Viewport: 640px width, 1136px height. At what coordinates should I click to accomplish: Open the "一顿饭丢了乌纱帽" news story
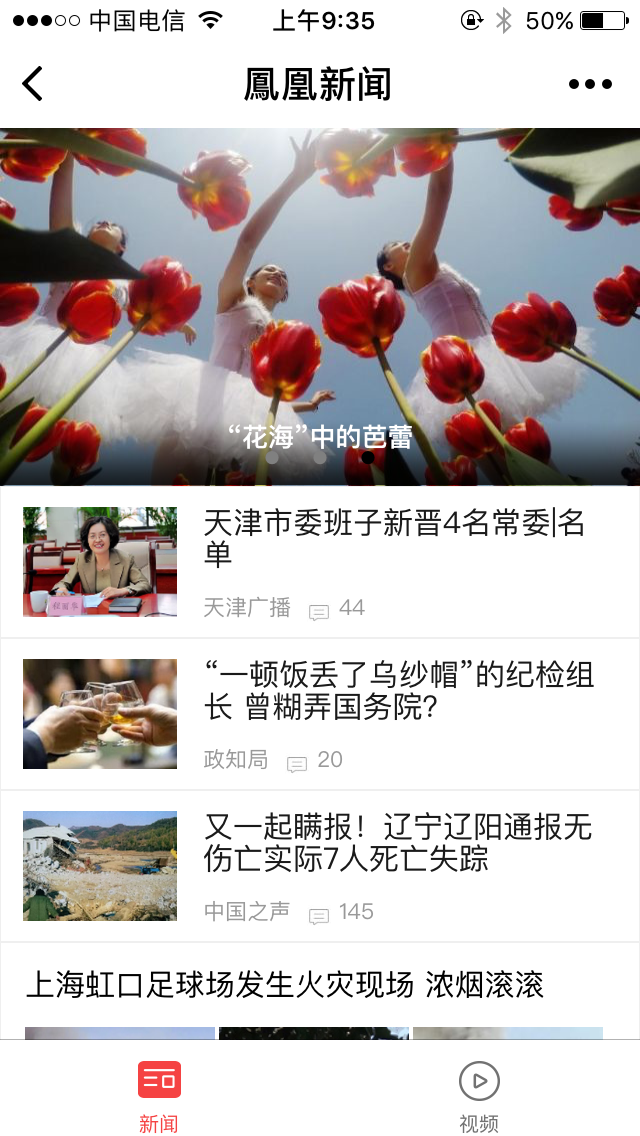click(x=398, y=691)
